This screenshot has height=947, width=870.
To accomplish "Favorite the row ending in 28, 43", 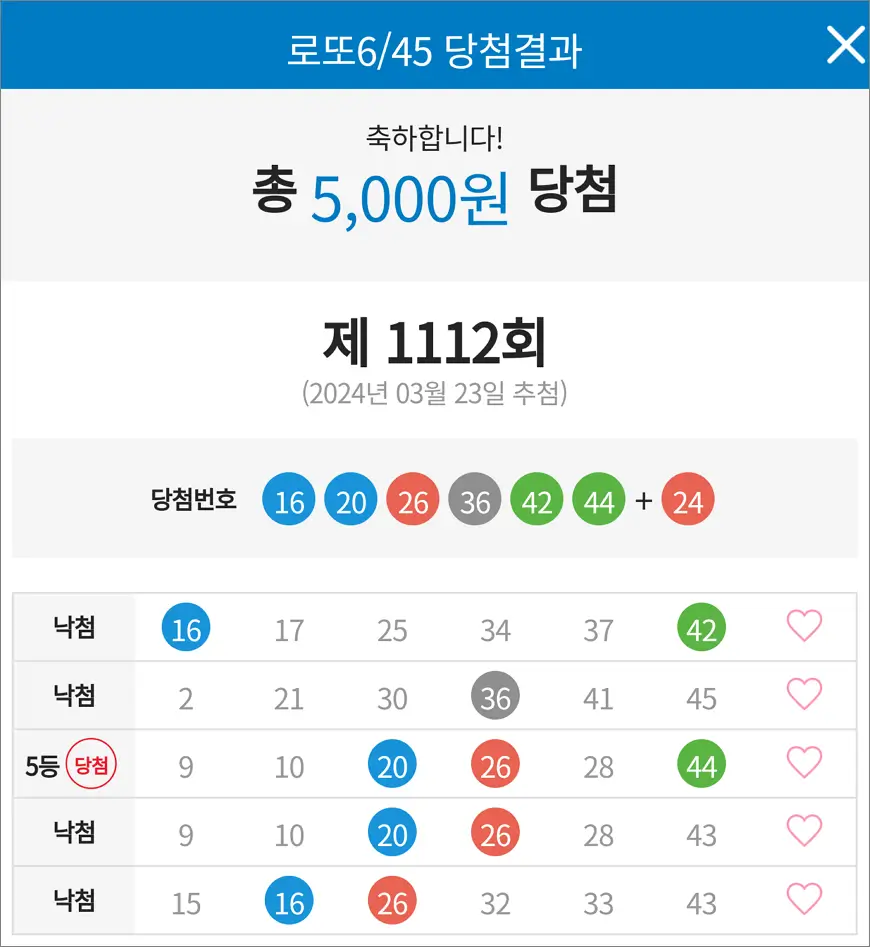I will [804, 831].
